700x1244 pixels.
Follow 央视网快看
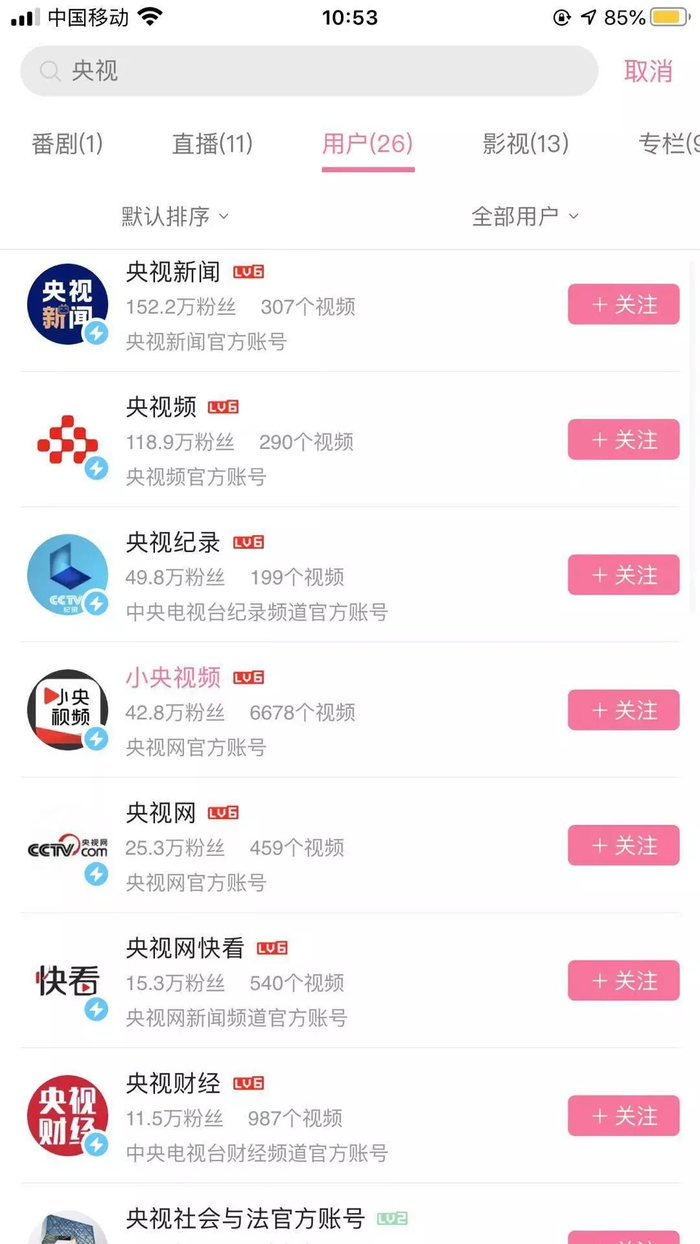623,981
